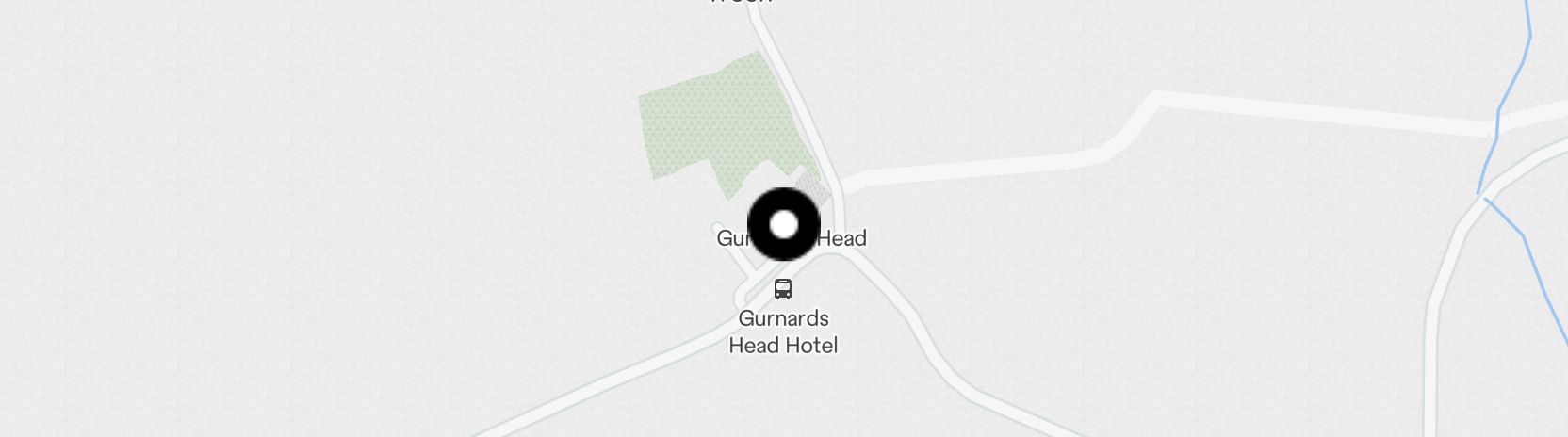Image resolution: width=1568 pixels, height=437 pixels.
Task: Tap the black location marker pin
Action: tap(784, 225)
